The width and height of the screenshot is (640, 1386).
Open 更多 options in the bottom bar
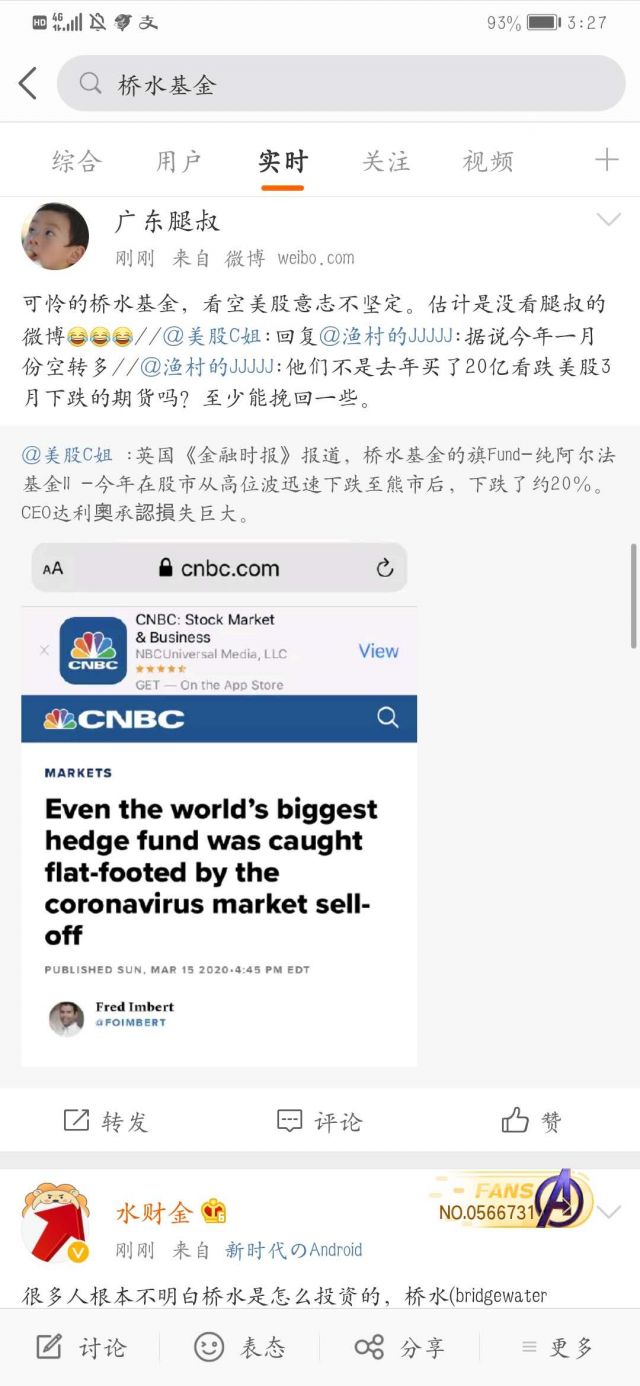pos(559,1347)
